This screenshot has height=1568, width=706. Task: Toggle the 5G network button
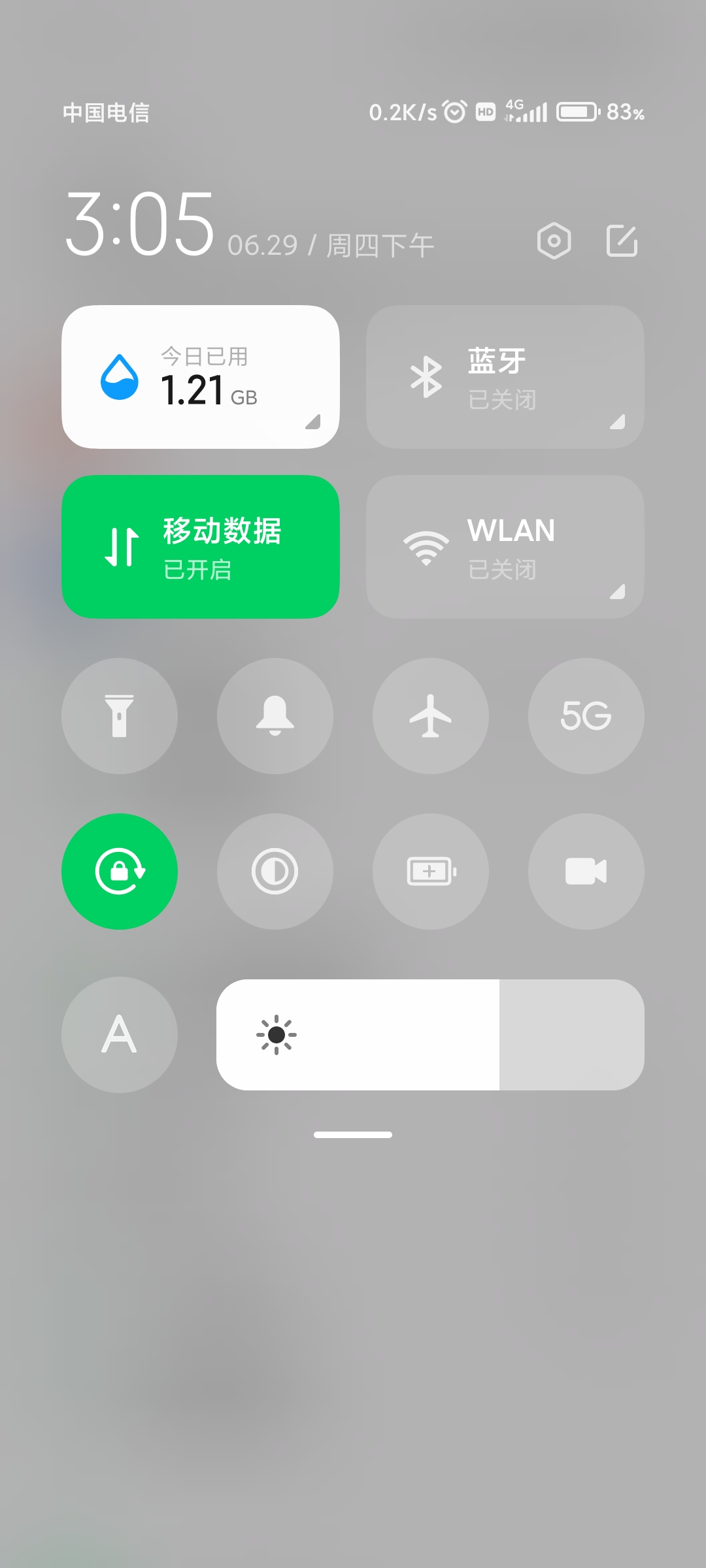pos(586,716)
